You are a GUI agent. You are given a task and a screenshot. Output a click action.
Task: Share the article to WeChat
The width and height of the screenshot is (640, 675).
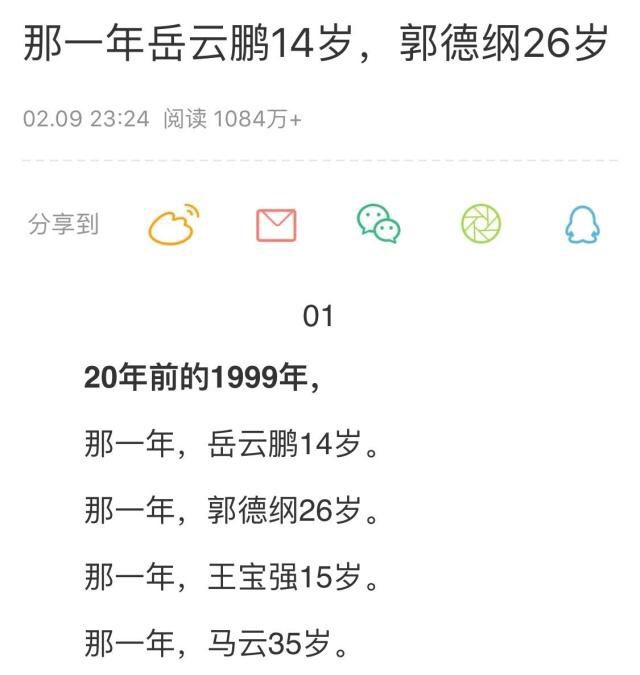point(379,224)
